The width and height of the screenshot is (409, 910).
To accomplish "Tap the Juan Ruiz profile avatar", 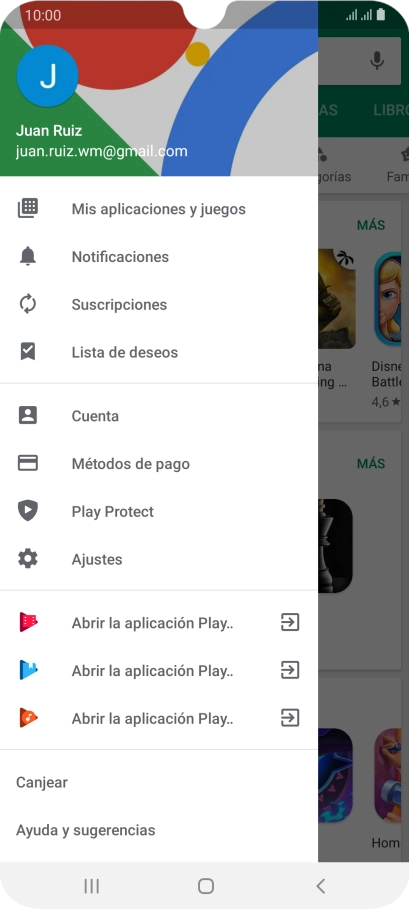I will pyautogui.click(x=48, y=76).
